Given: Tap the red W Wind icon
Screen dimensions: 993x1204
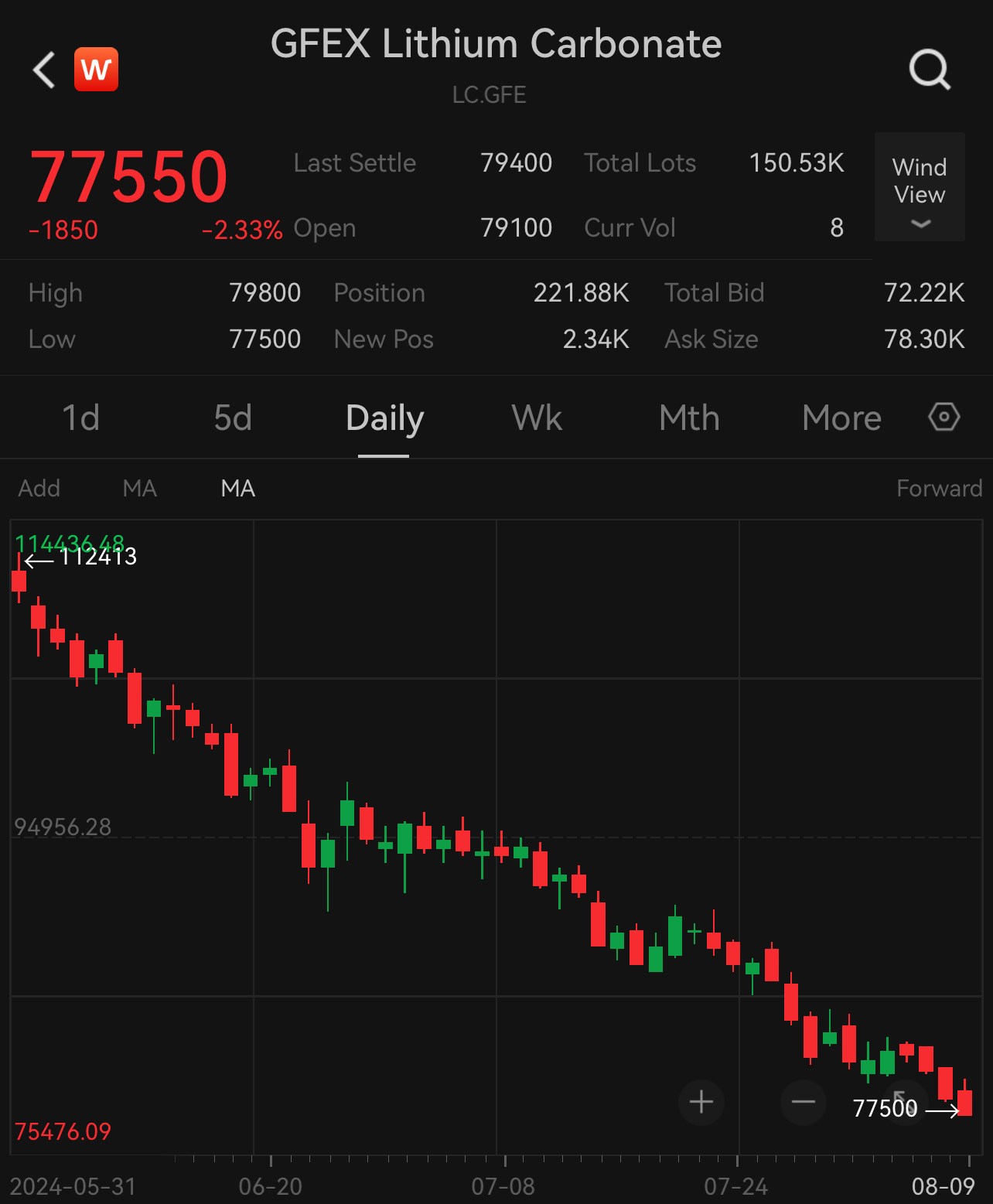Looking at the screenshot, I should pos(97,70).
